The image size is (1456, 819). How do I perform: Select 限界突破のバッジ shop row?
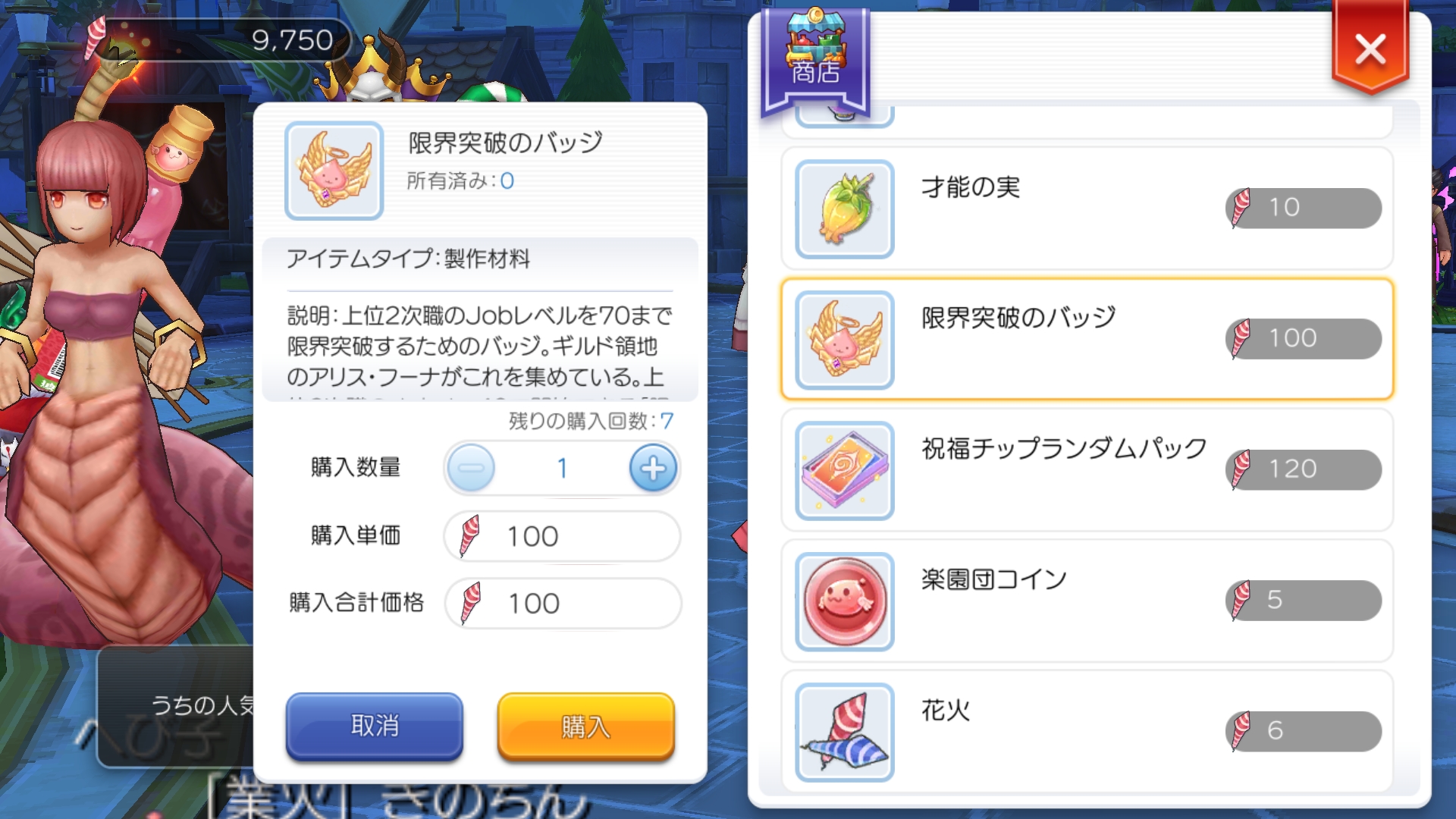pos(1086,339)
